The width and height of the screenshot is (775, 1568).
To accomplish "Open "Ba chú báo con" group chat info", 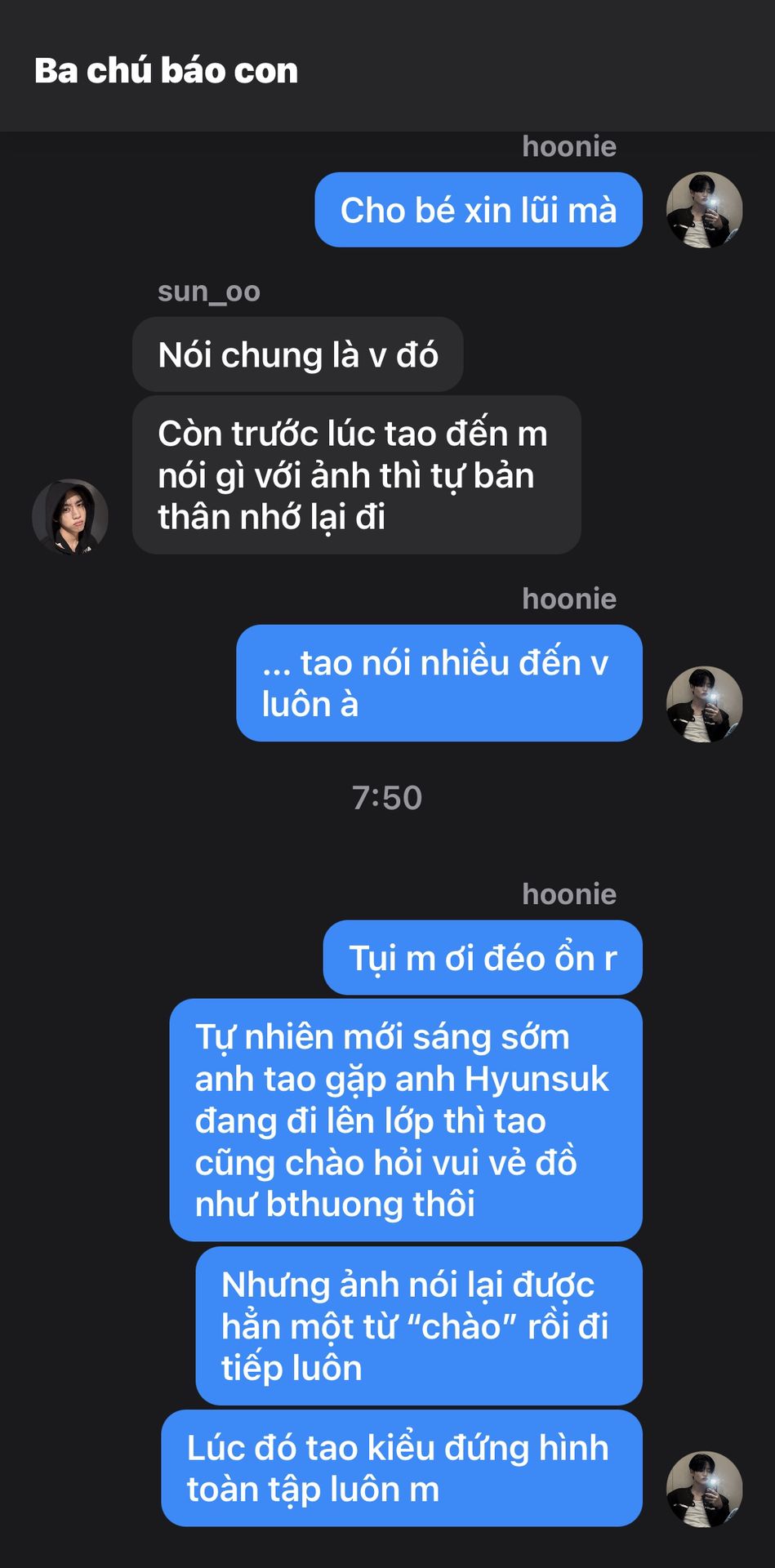I will (x=166, y=71).
